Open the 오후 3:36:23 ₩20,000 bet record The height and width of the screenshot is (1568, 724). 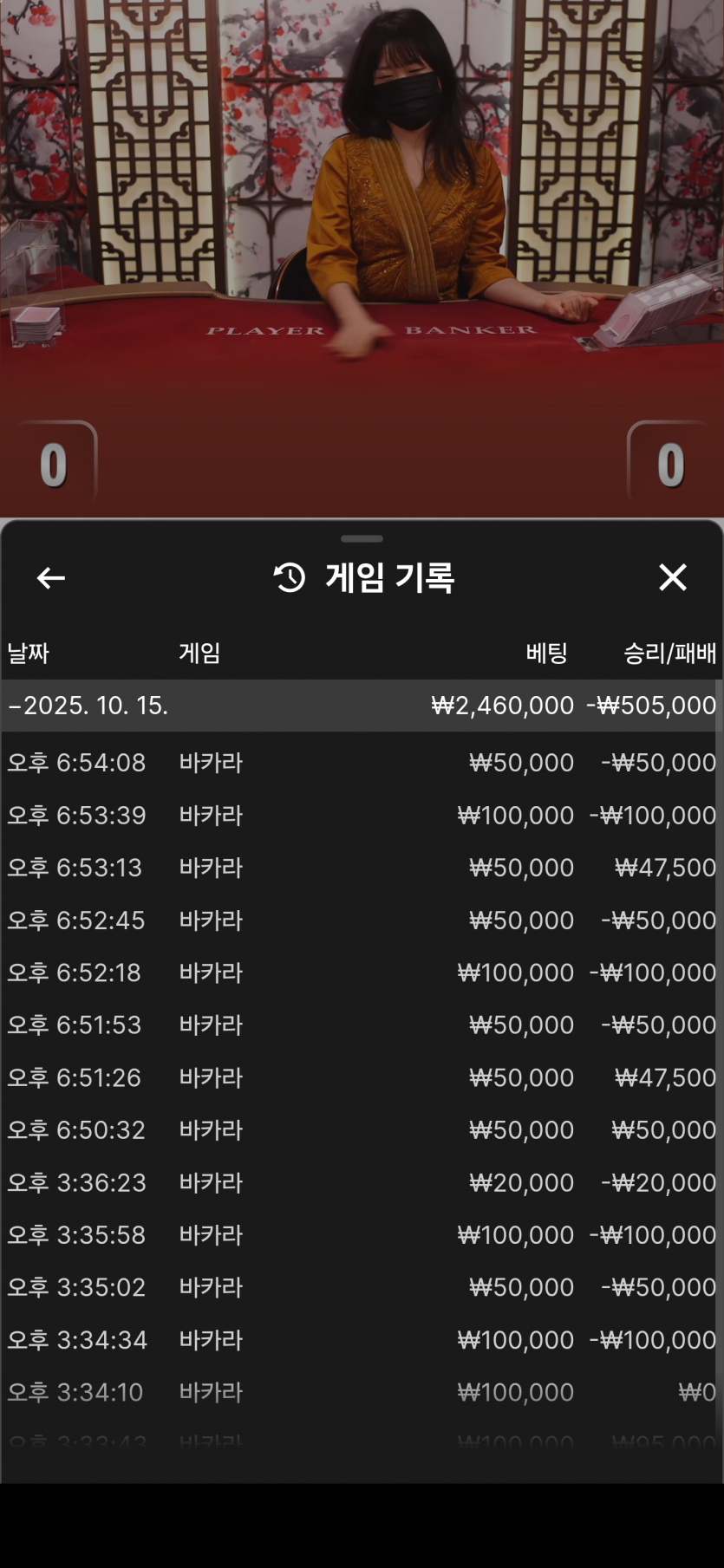(361, 1182)
